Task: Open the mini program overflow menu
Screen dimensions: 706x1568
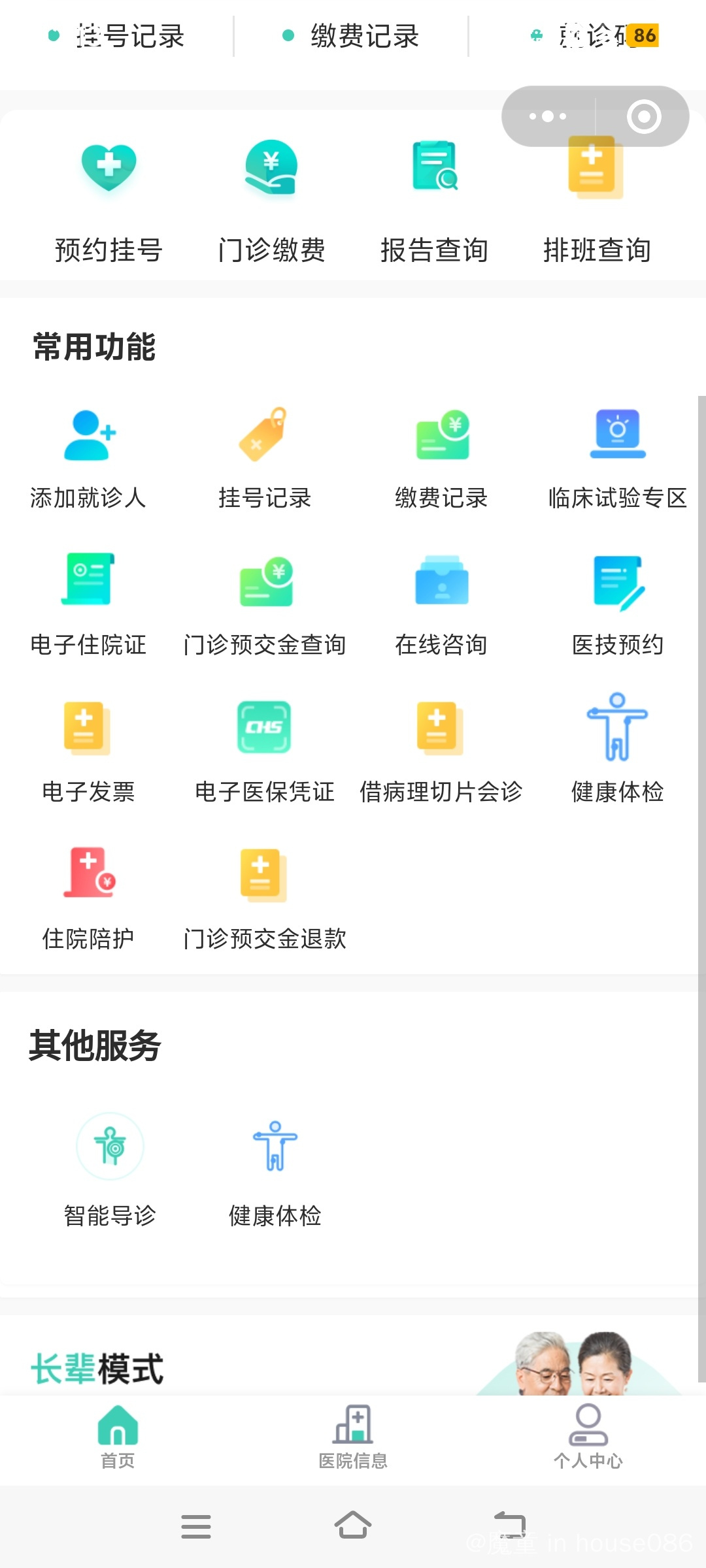Action: pos(548,117)
